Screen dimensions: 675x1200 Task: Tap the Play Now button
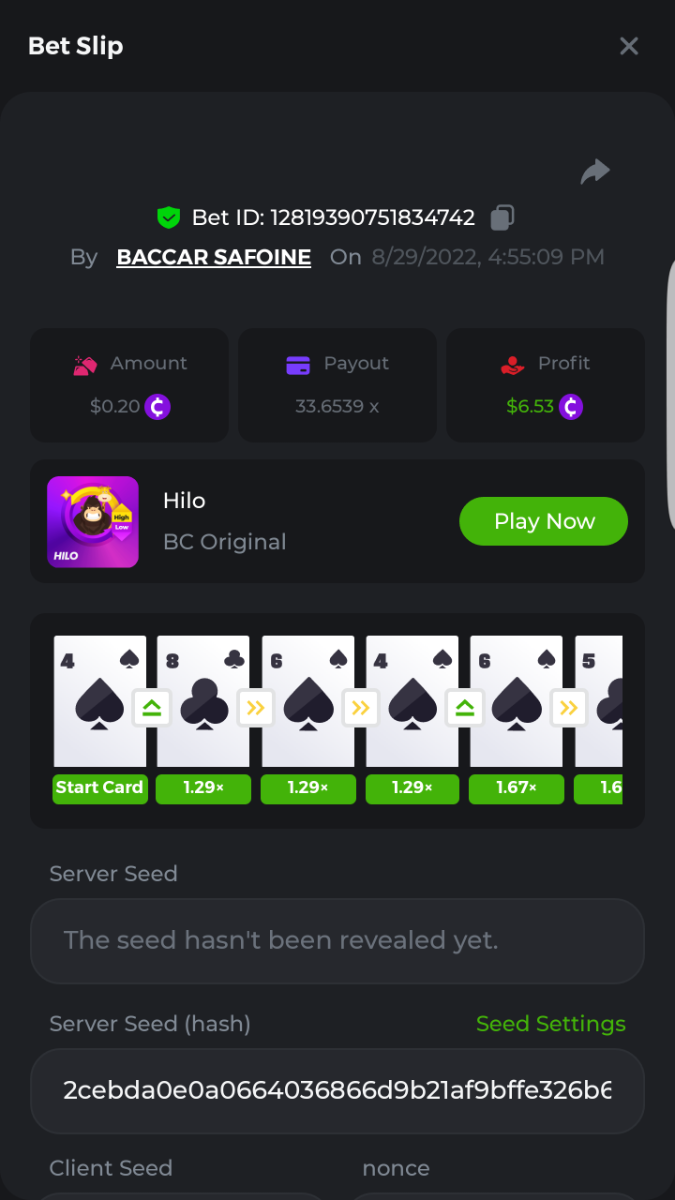543,521
